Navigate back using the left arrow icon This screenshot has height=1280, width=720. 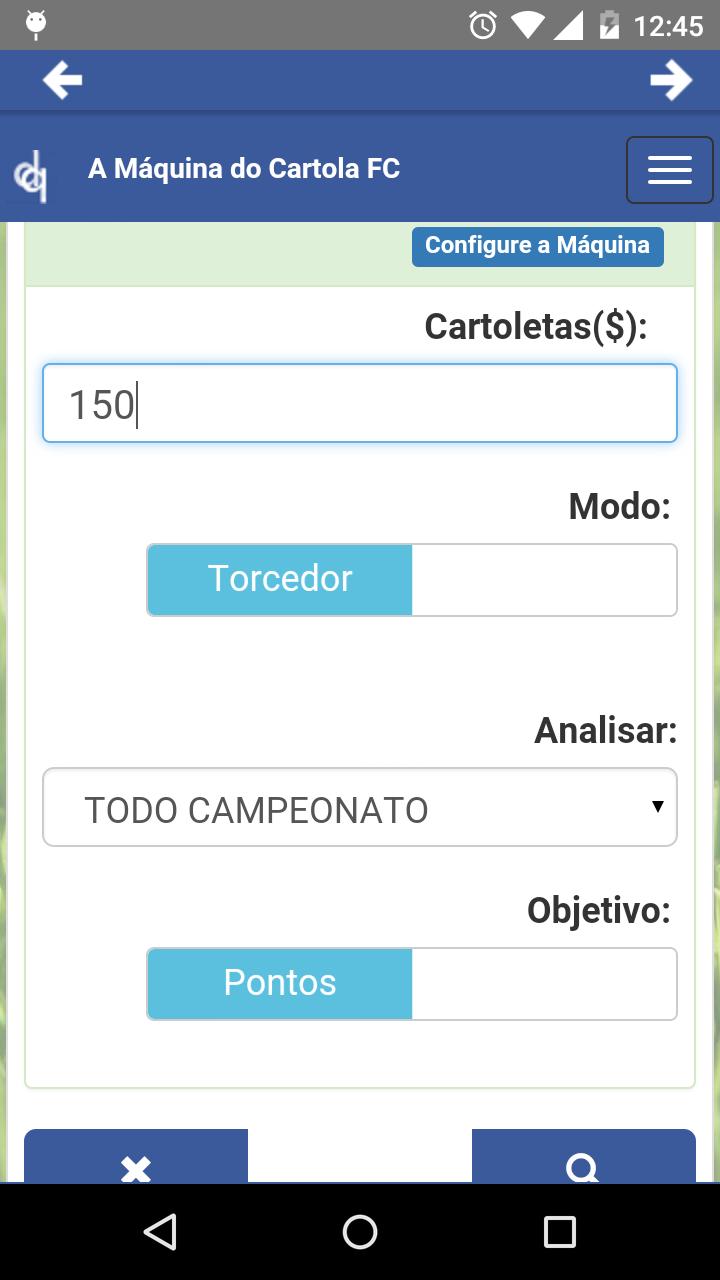tap(62, 80)
